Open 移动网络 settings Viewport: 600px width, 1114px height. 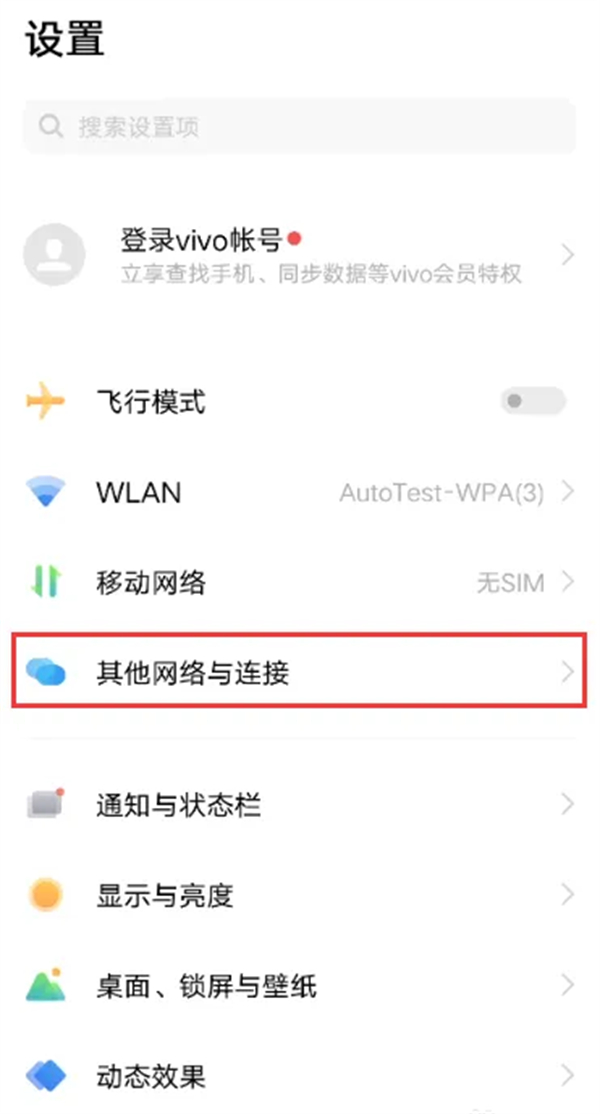[x=298, y=582]
